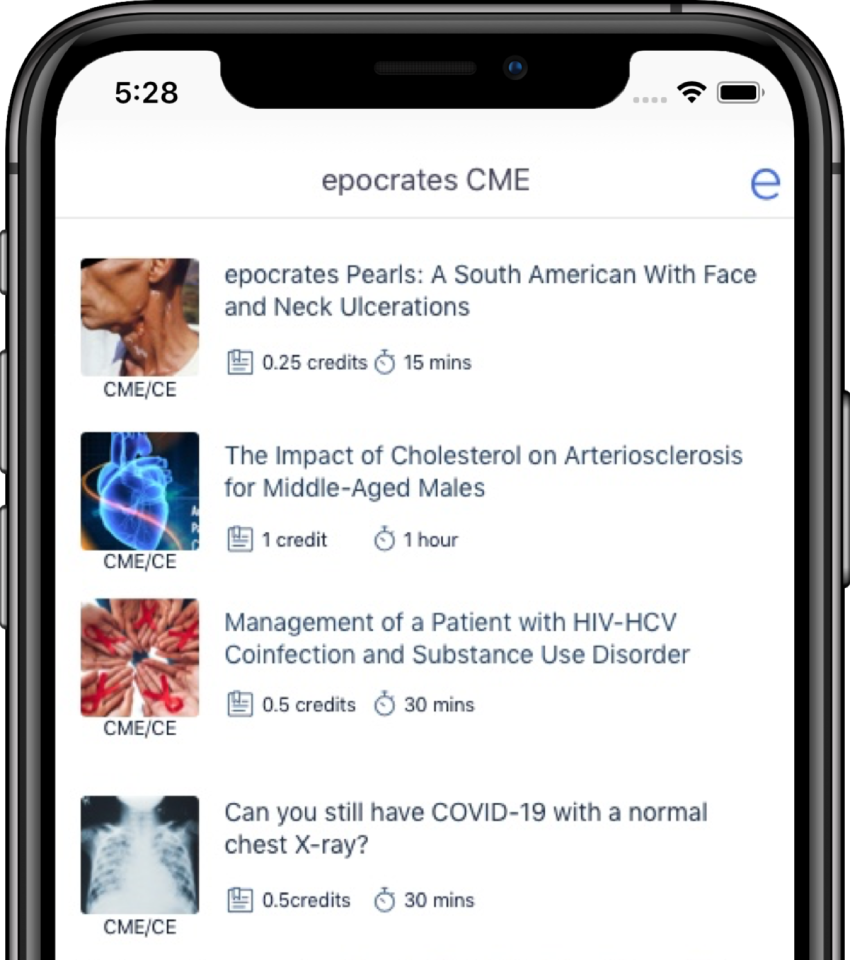Screen dimensions: 850x960
Task: Select the certificate icon beside 1 credit
Action: click(240, 538)
